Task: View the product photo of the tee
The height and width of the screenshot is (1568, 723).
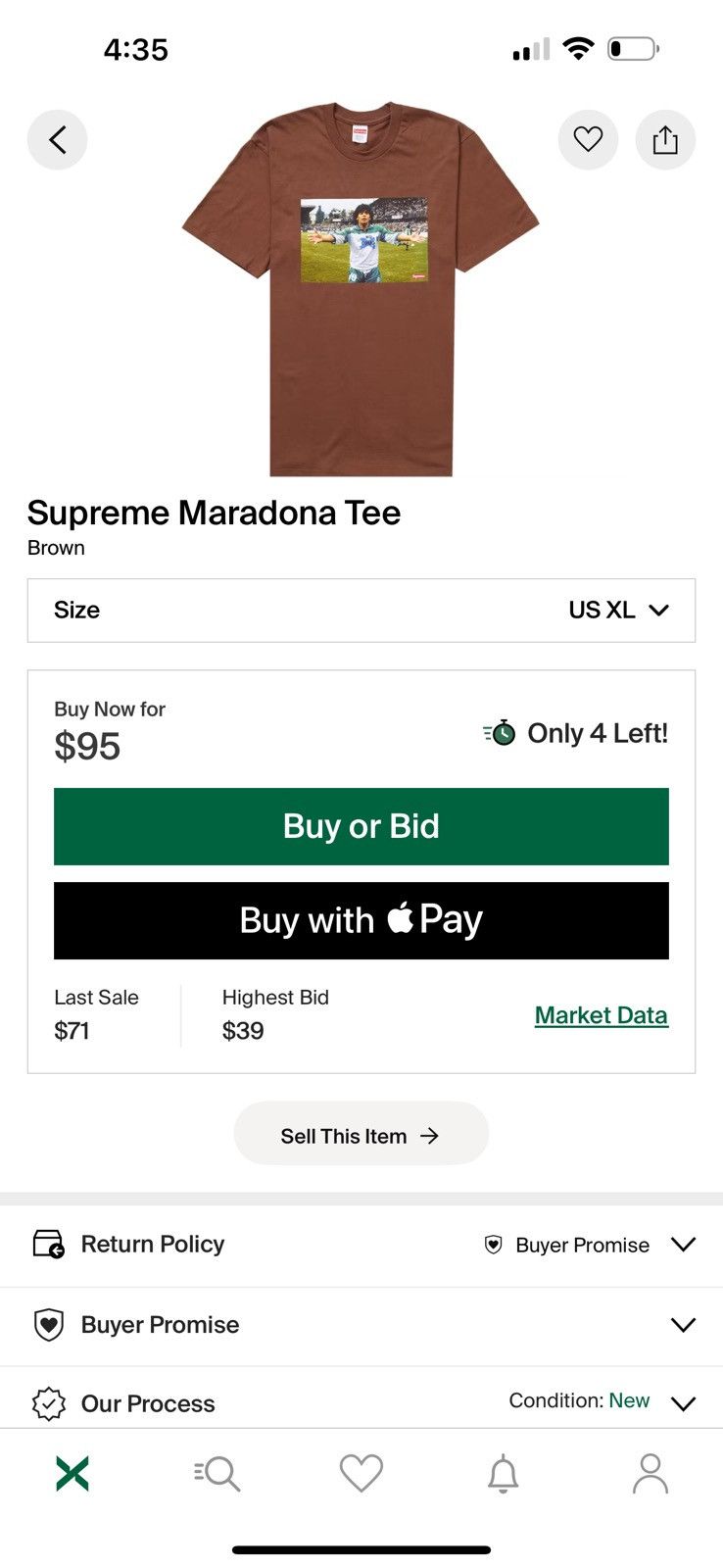Action: pos(361,292)
